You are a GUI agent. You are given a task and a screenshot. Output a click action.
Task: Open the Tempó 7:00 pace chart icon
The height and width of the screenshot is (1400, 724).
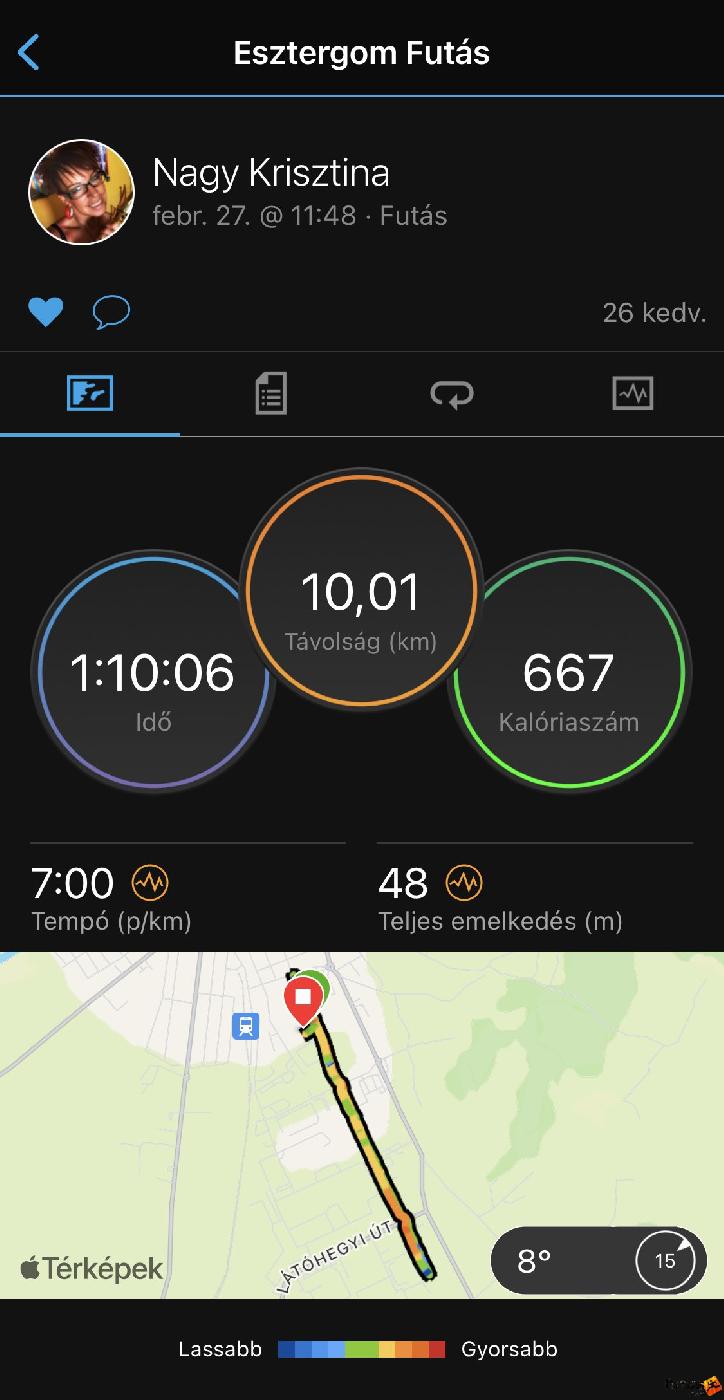(151, 883)
